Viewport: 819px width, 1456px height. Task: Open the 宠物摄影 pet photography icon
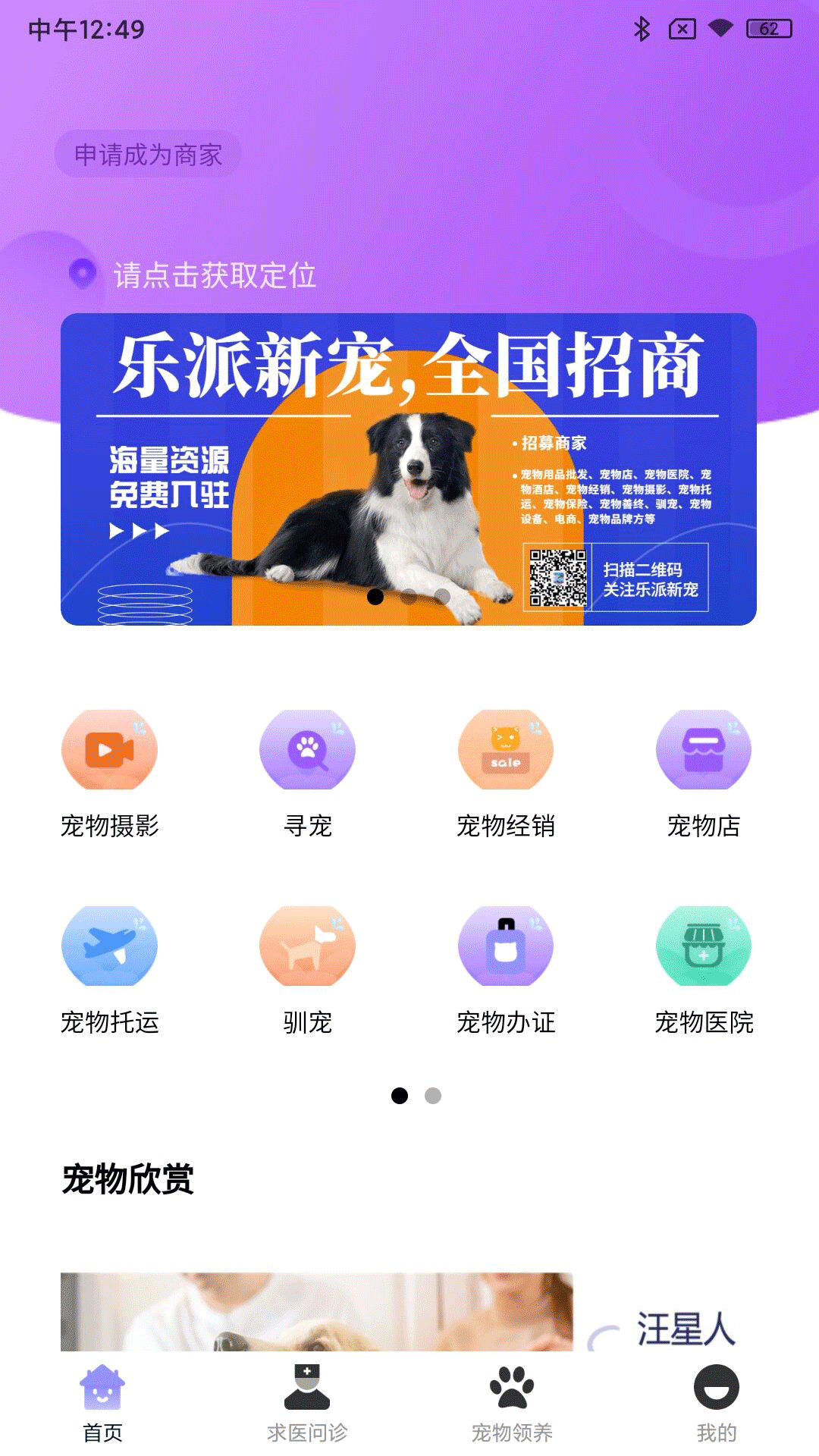[111, 749]
